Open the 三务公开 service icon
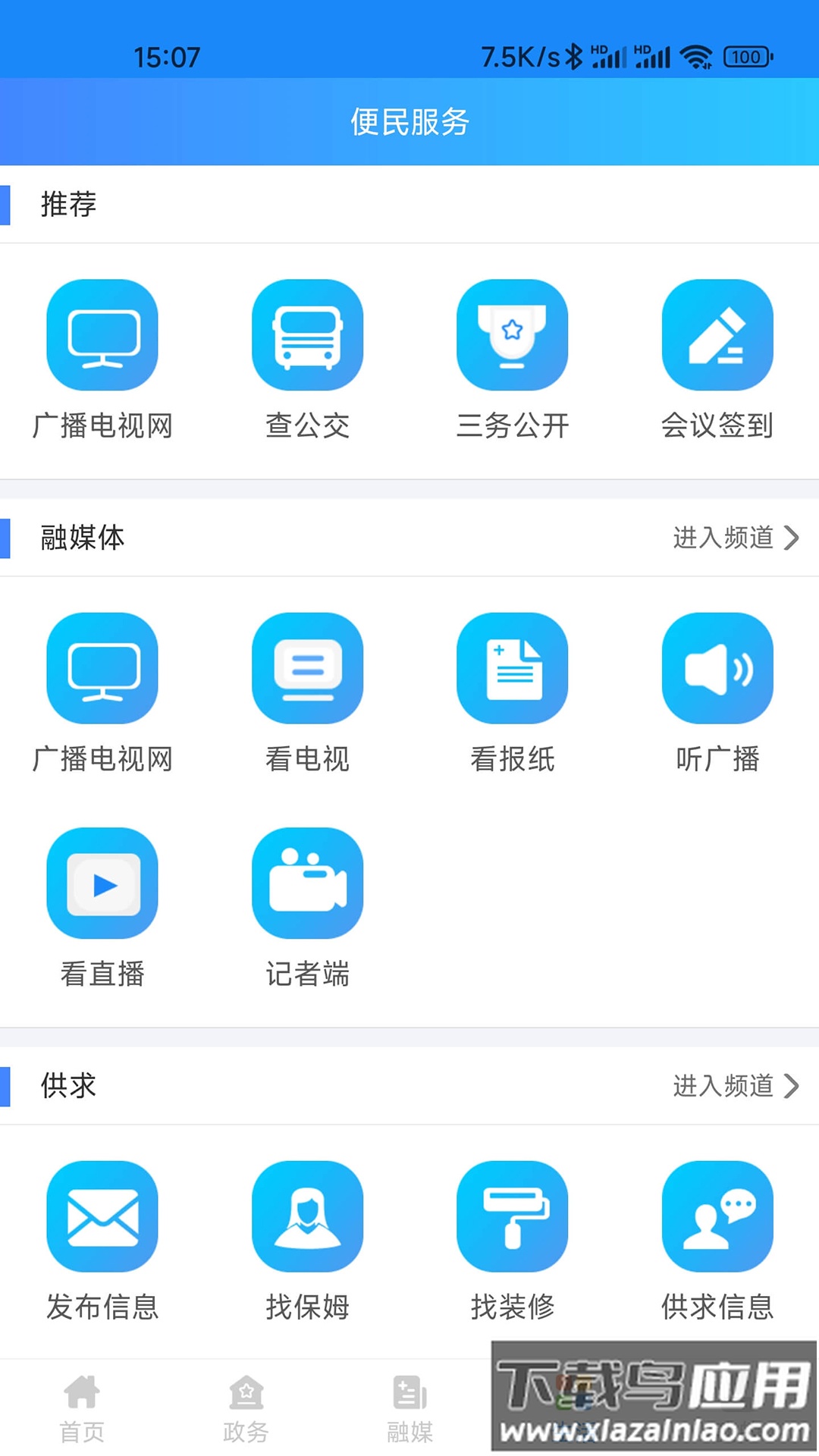Screen dimensions: 819x1456 (x=512, y=336)
